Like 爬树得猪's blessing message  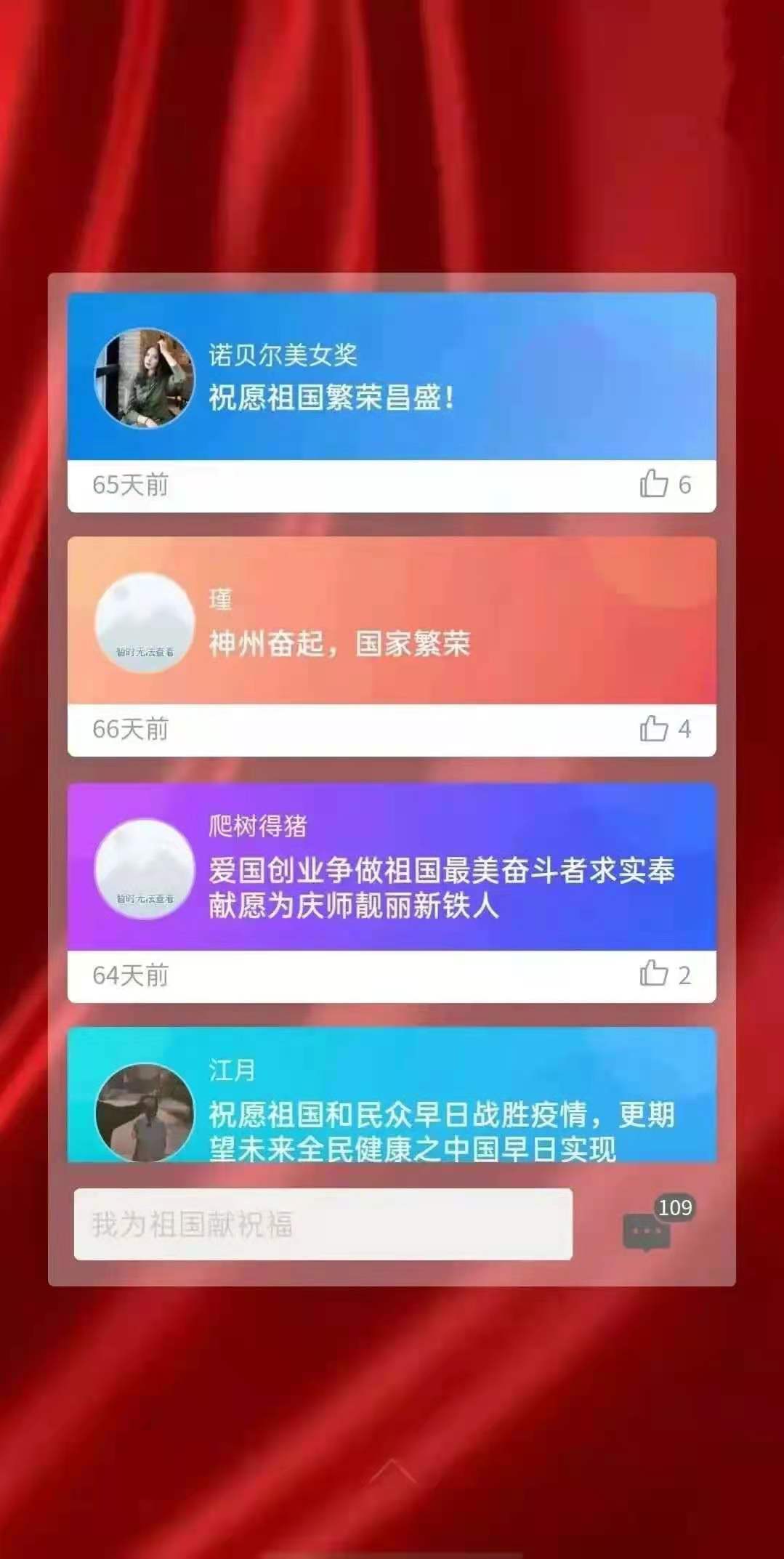point(654,974)
